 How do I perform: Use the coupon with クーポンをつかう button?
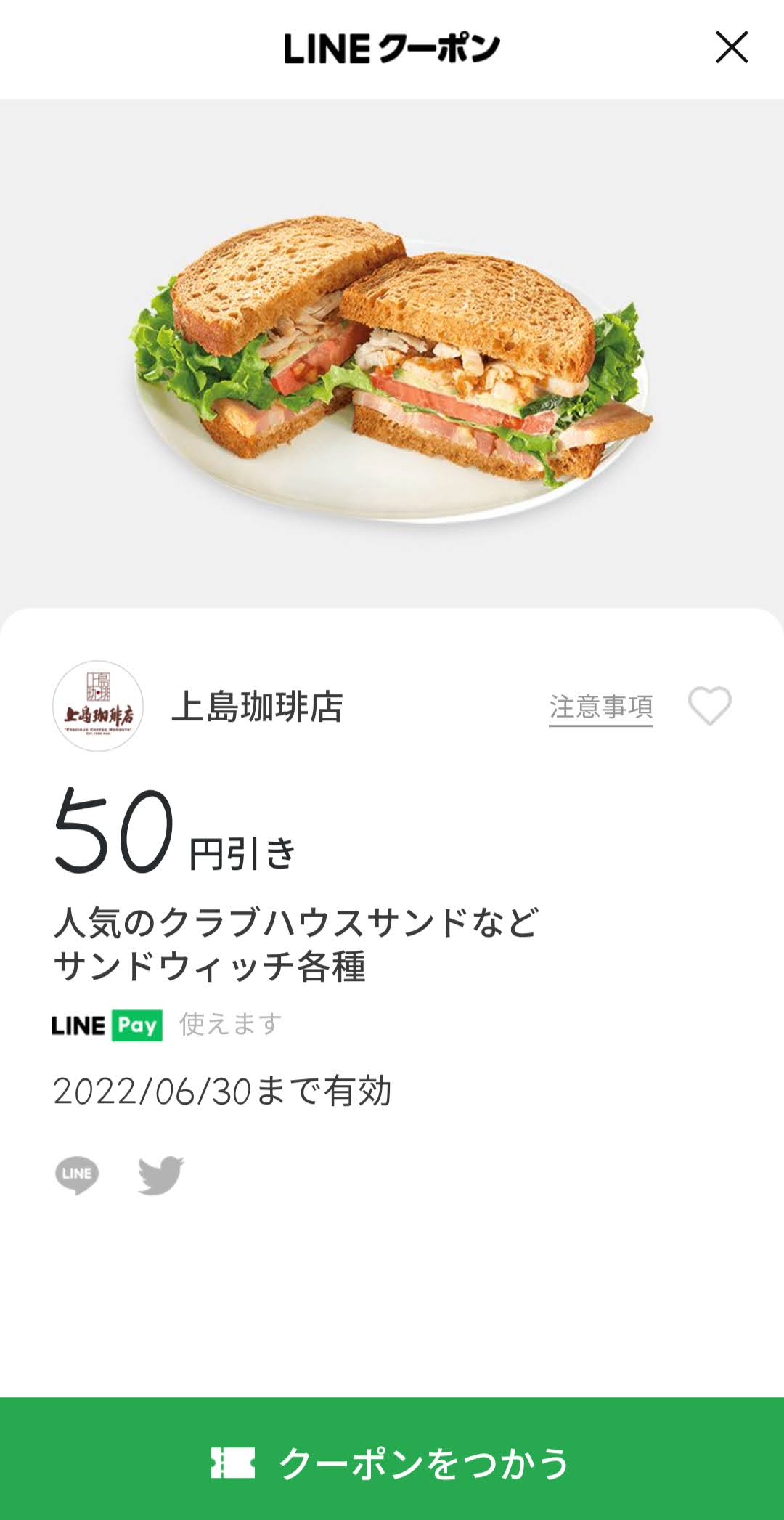point(392,1458)
